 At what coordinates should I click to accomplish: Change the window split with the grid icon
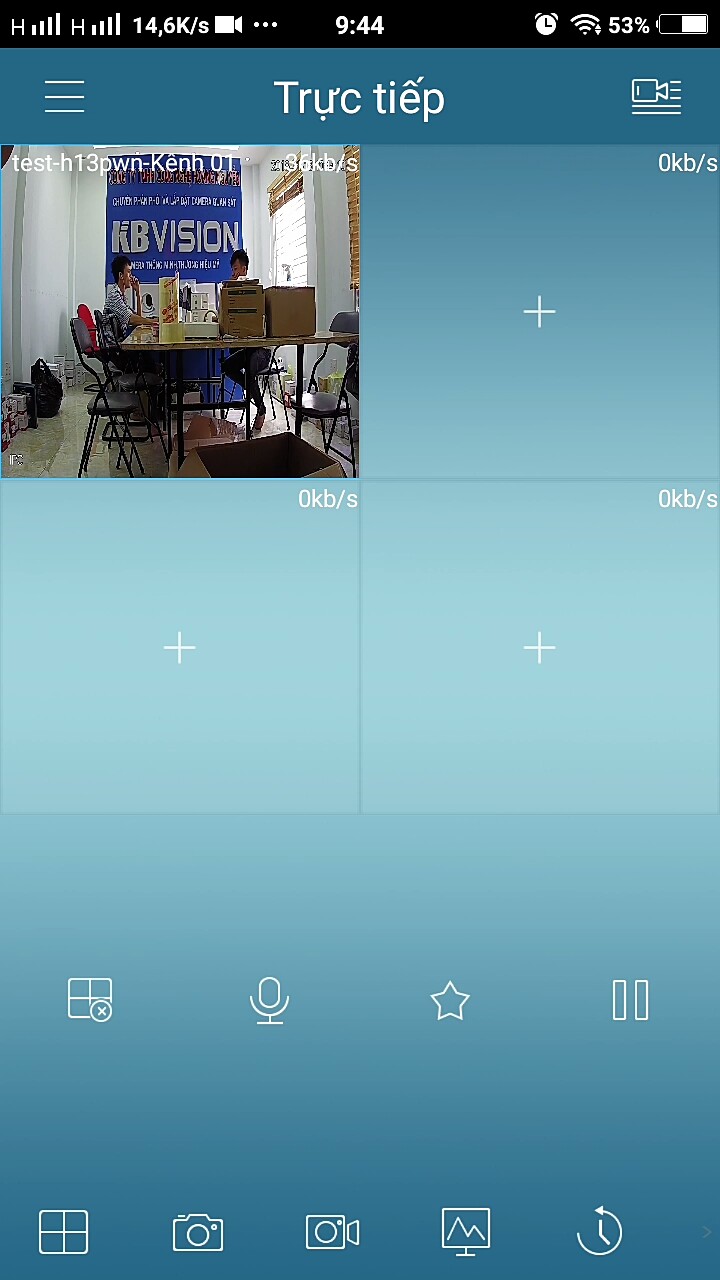pos(63,1231)
